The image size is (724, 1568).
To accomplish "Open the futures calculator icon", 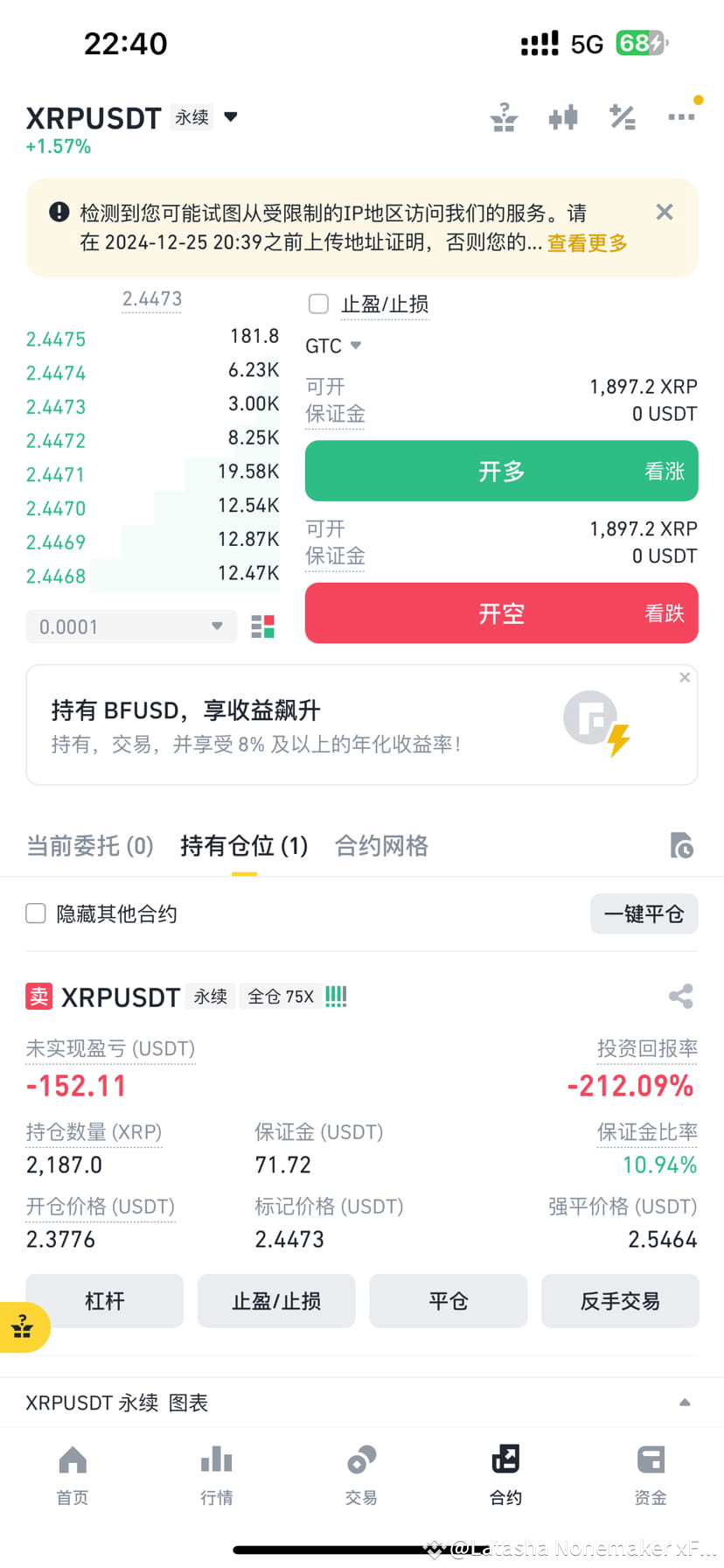I will coord(623,118).
